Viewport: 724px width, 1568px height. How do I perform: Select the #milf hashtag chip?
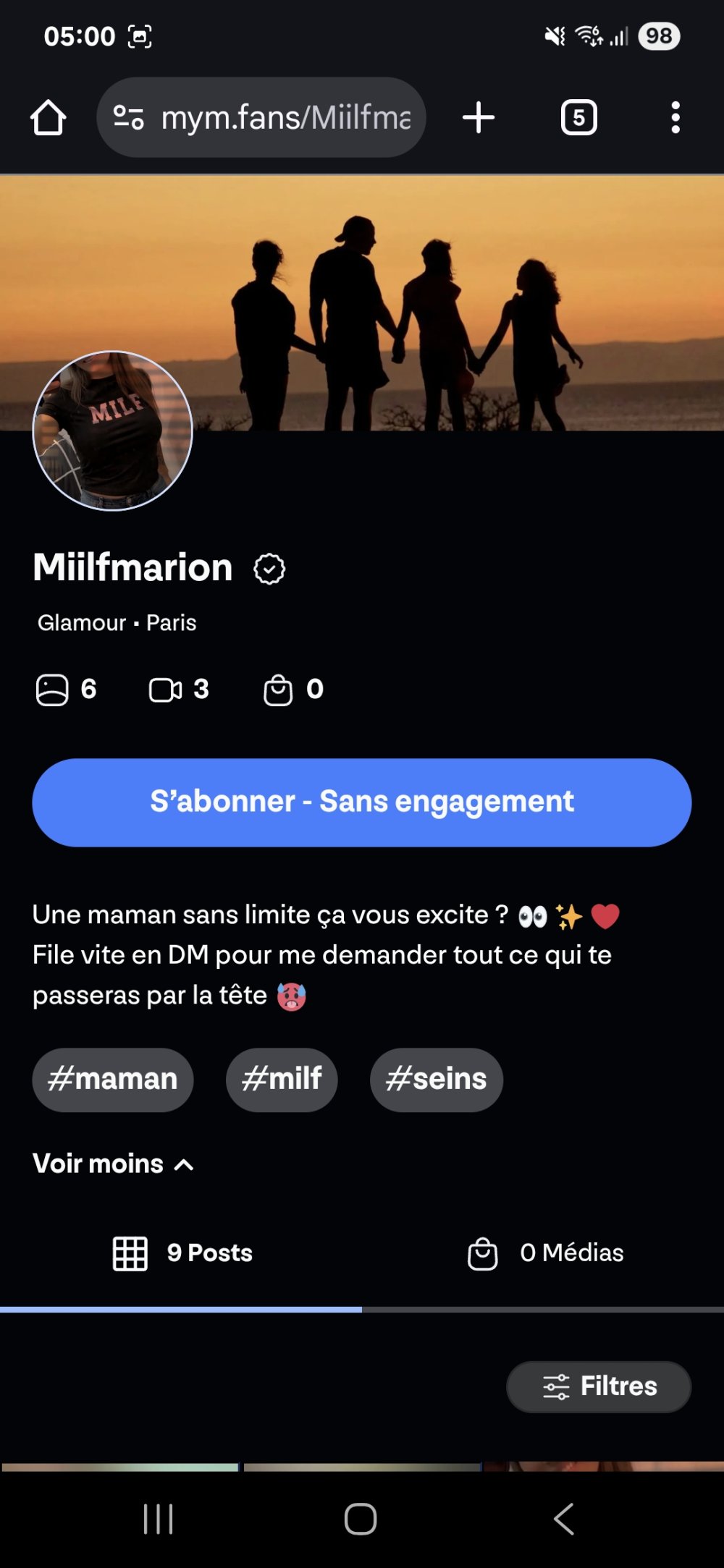click(x=282, y=1080)
